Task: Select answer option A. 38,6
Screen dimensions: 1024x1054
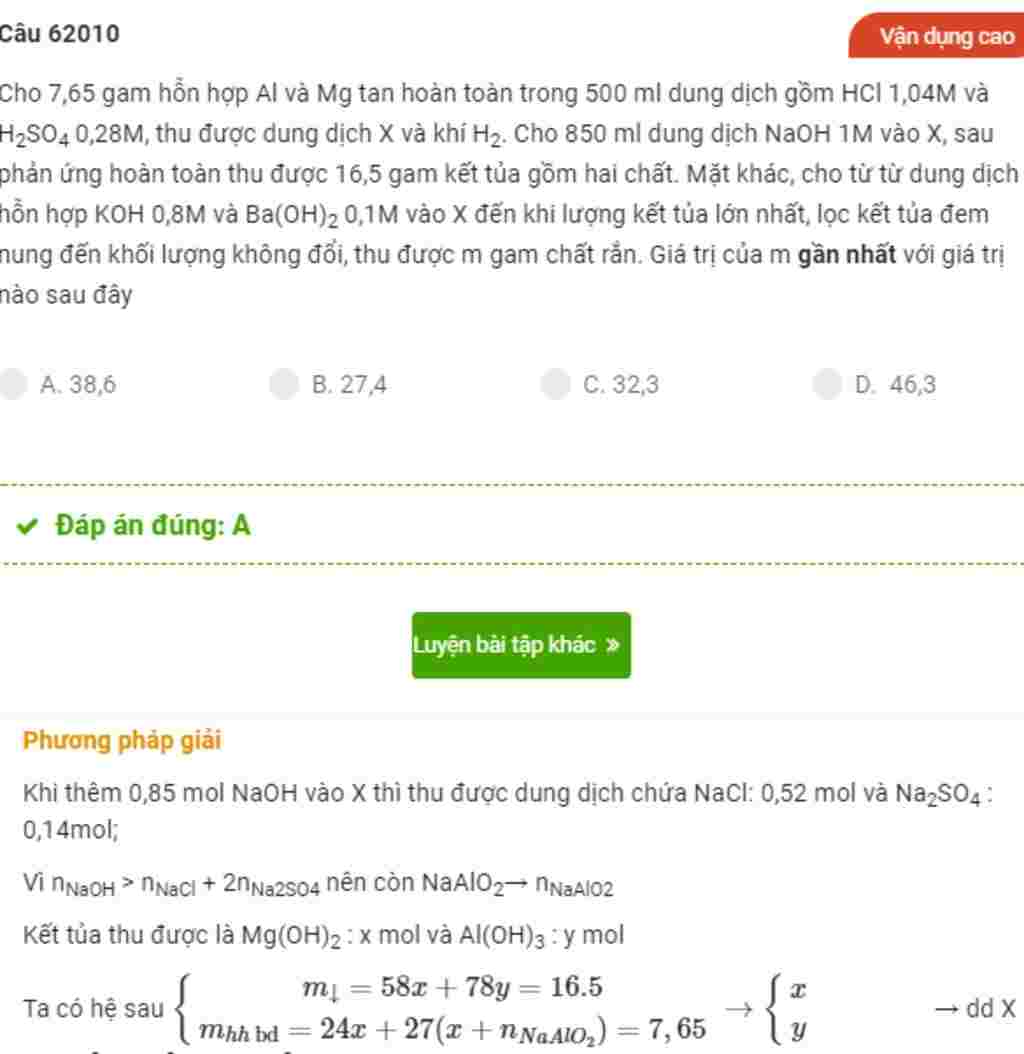Action: (14, 384)
